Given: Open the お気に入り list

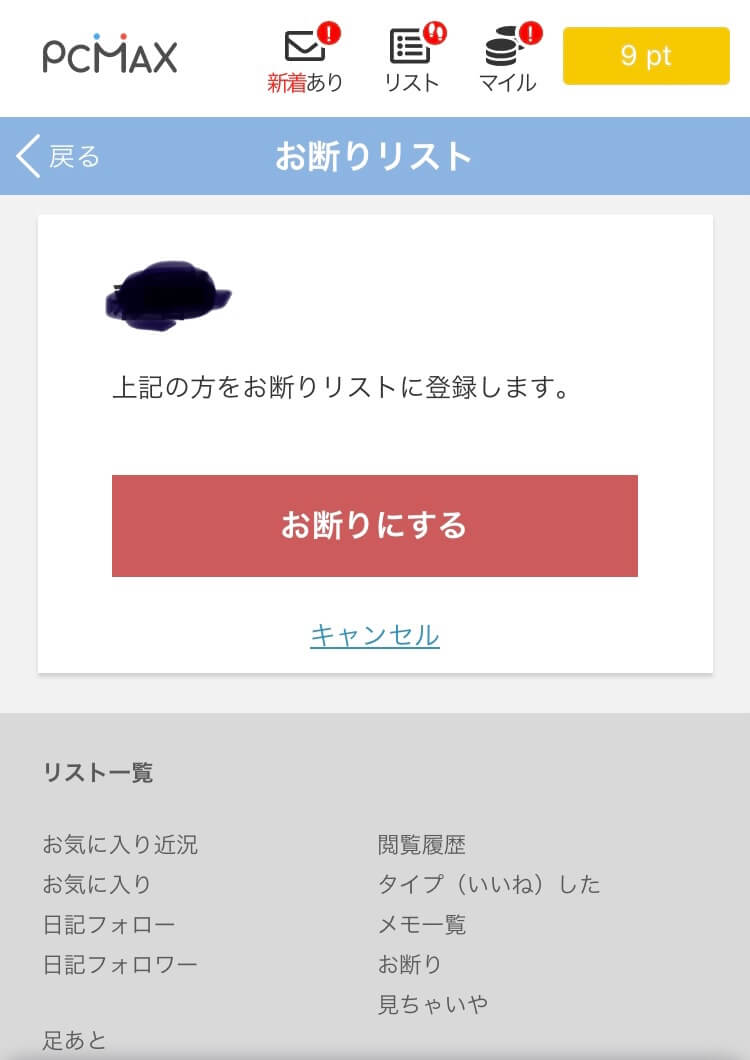Looking at the screenshot, I should click(x=97, y=885).
